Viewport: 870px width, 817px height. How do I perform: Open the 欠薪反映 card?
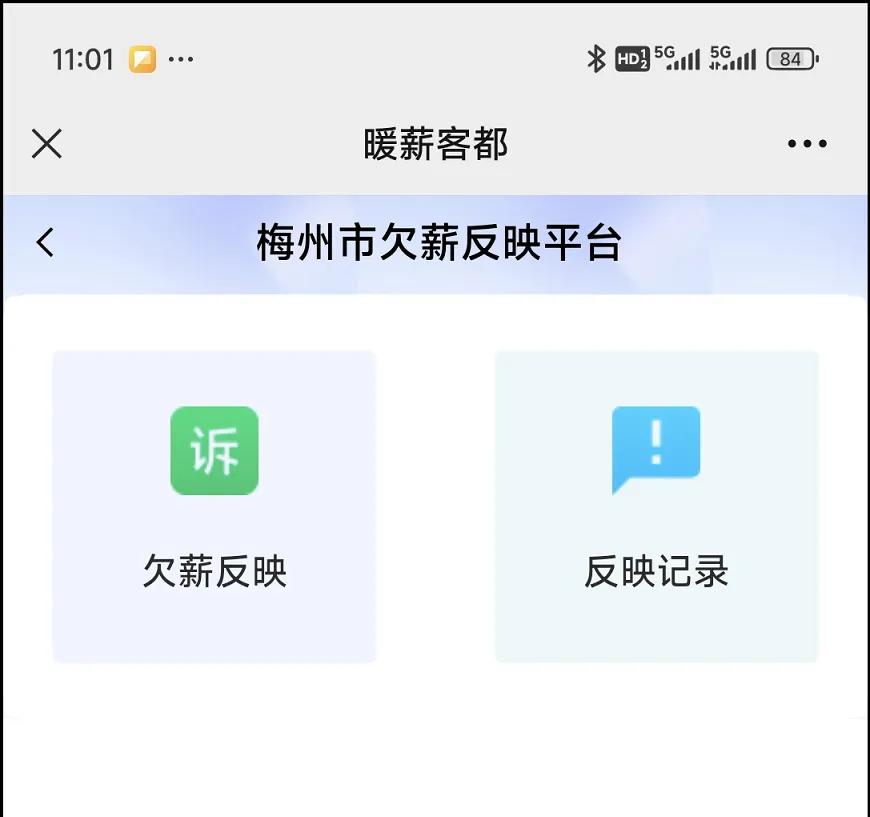(214, 505)
